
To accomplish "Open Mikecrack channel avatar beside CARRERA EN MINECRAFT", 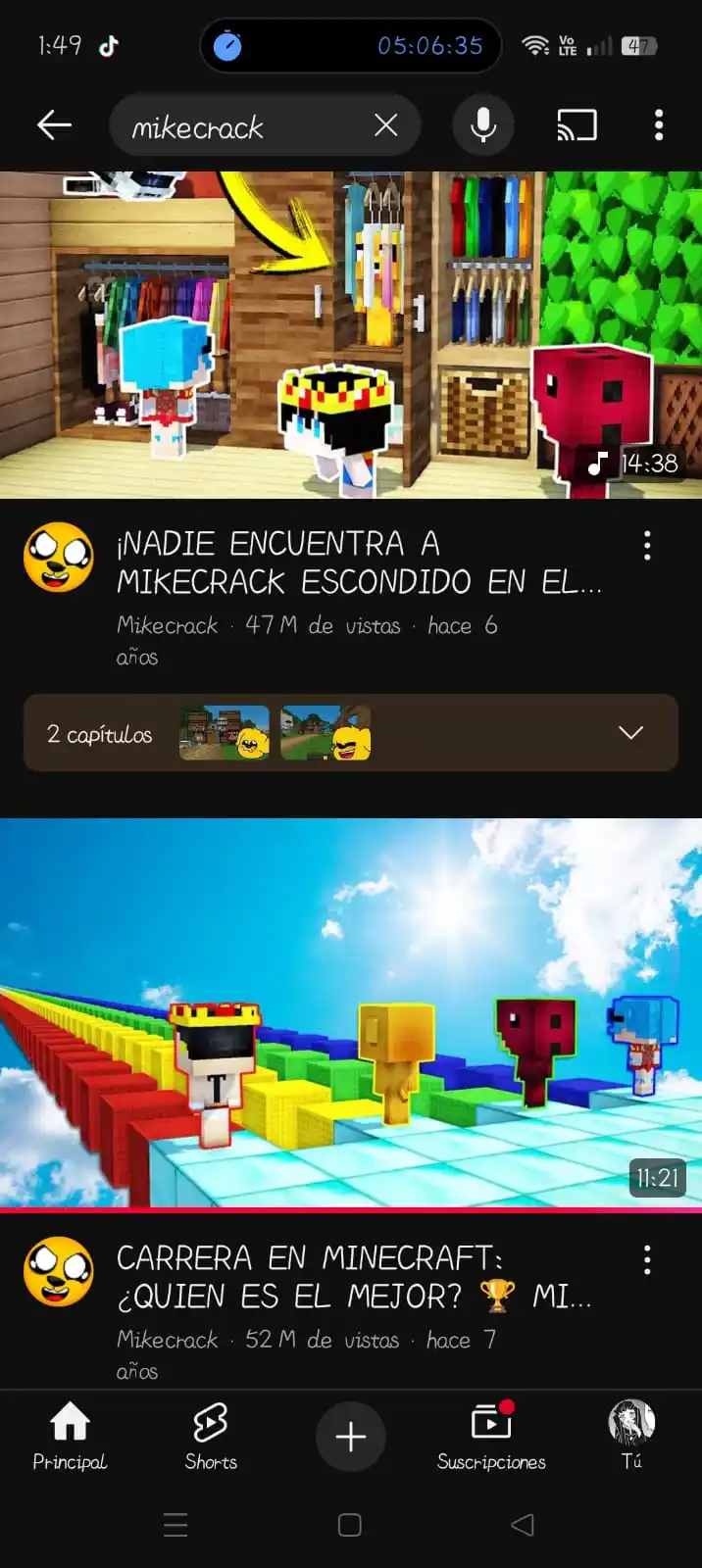I will [59, 1271].
